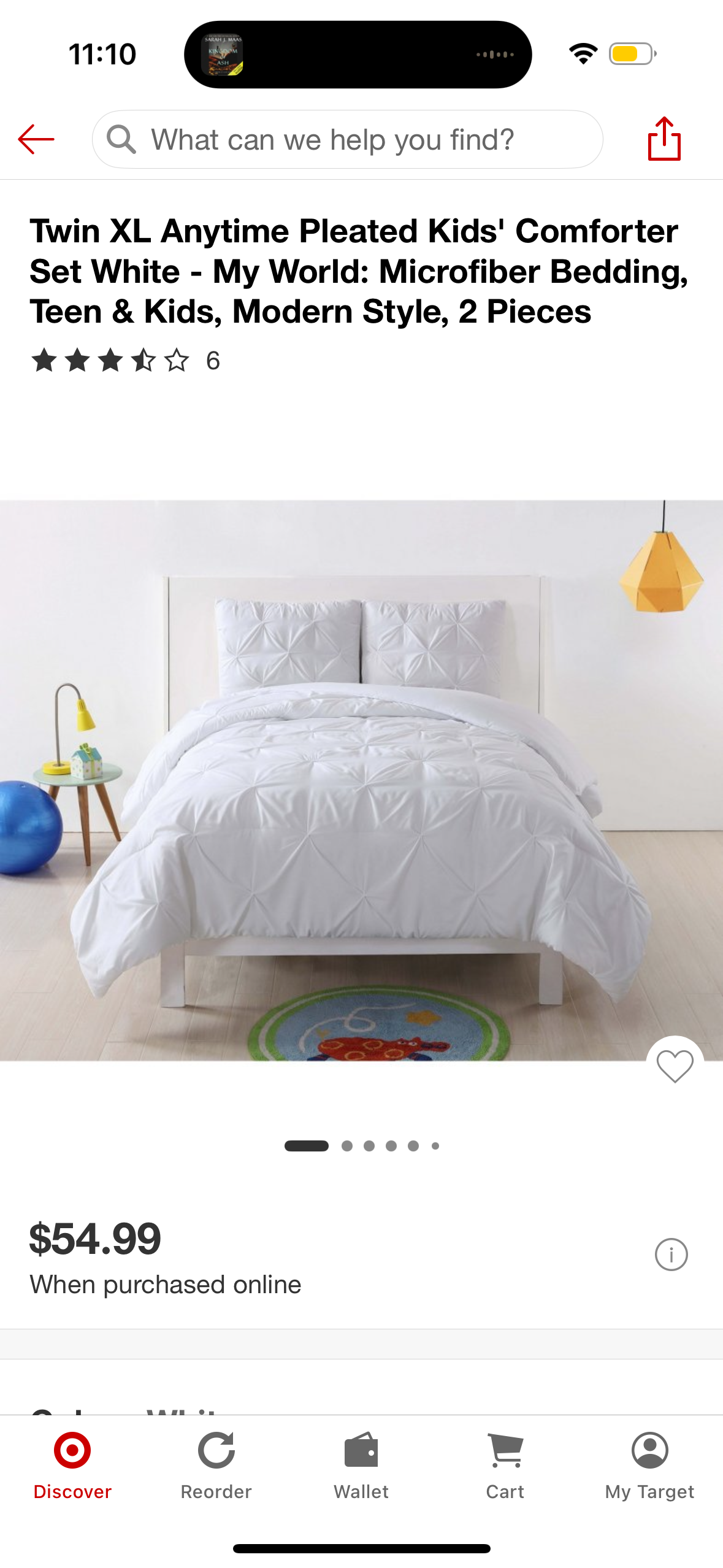Open the product search box
Screen dimensions: 723x1568
click(x=347, y=139)
